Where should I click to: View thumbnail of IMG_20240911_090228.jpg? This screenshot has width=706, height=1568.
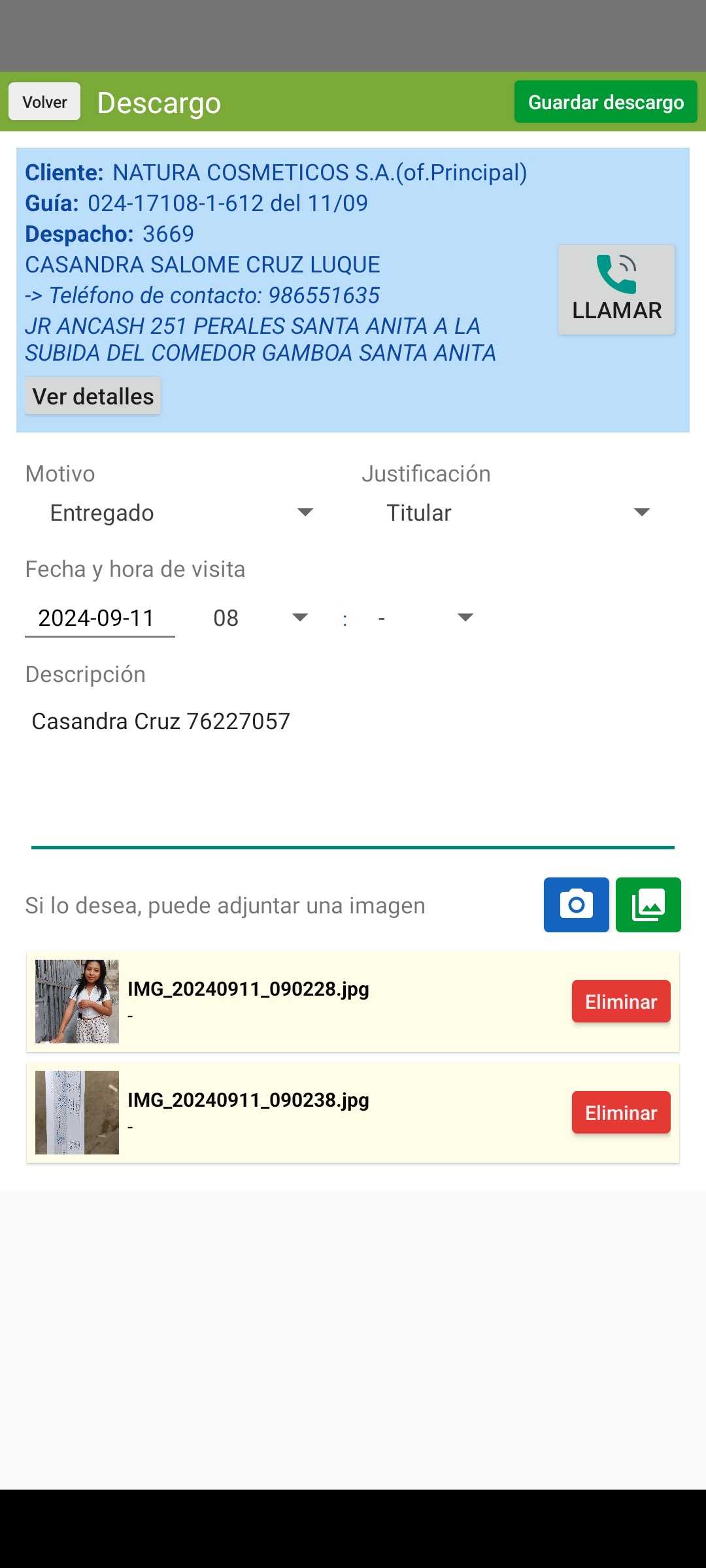click(77, 1002)
